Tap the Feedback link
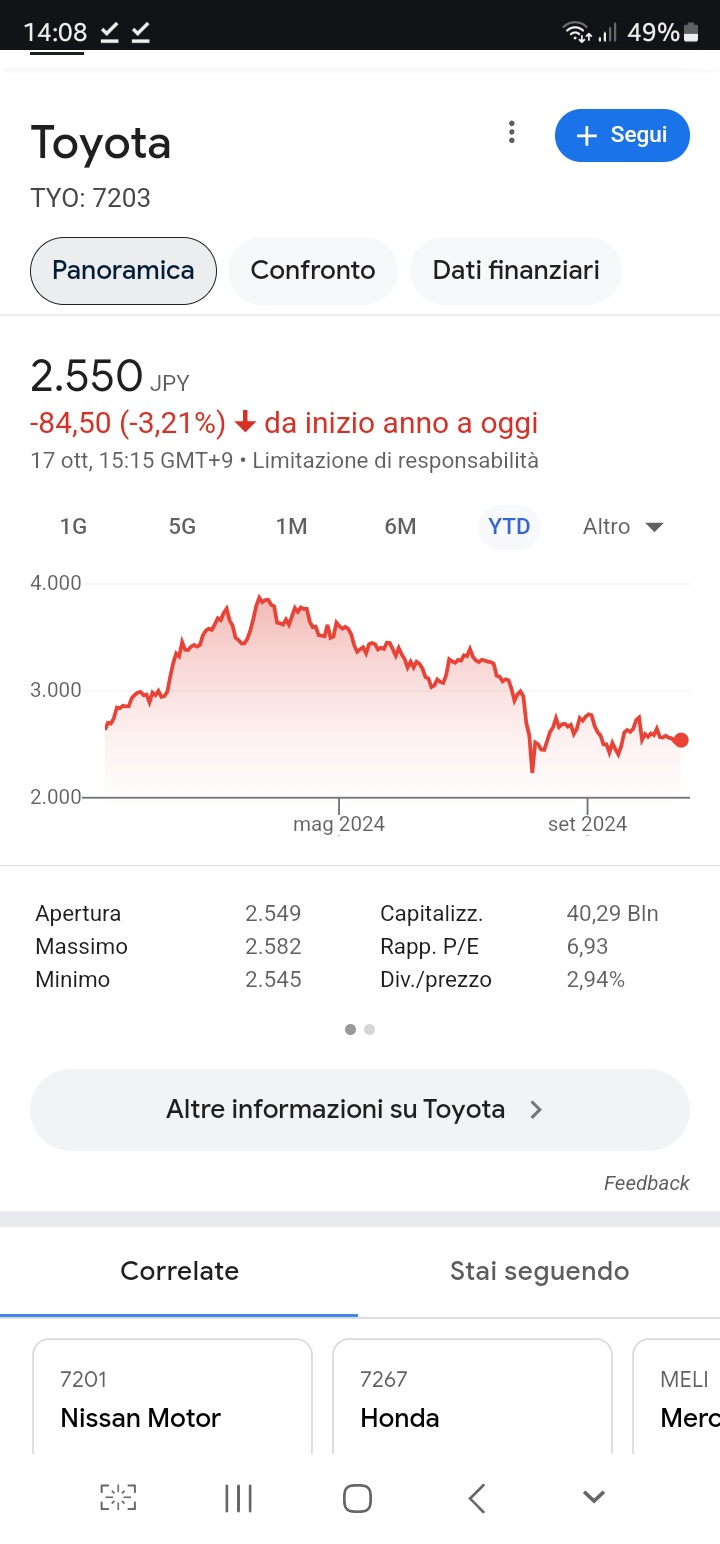 [646, 1183]
